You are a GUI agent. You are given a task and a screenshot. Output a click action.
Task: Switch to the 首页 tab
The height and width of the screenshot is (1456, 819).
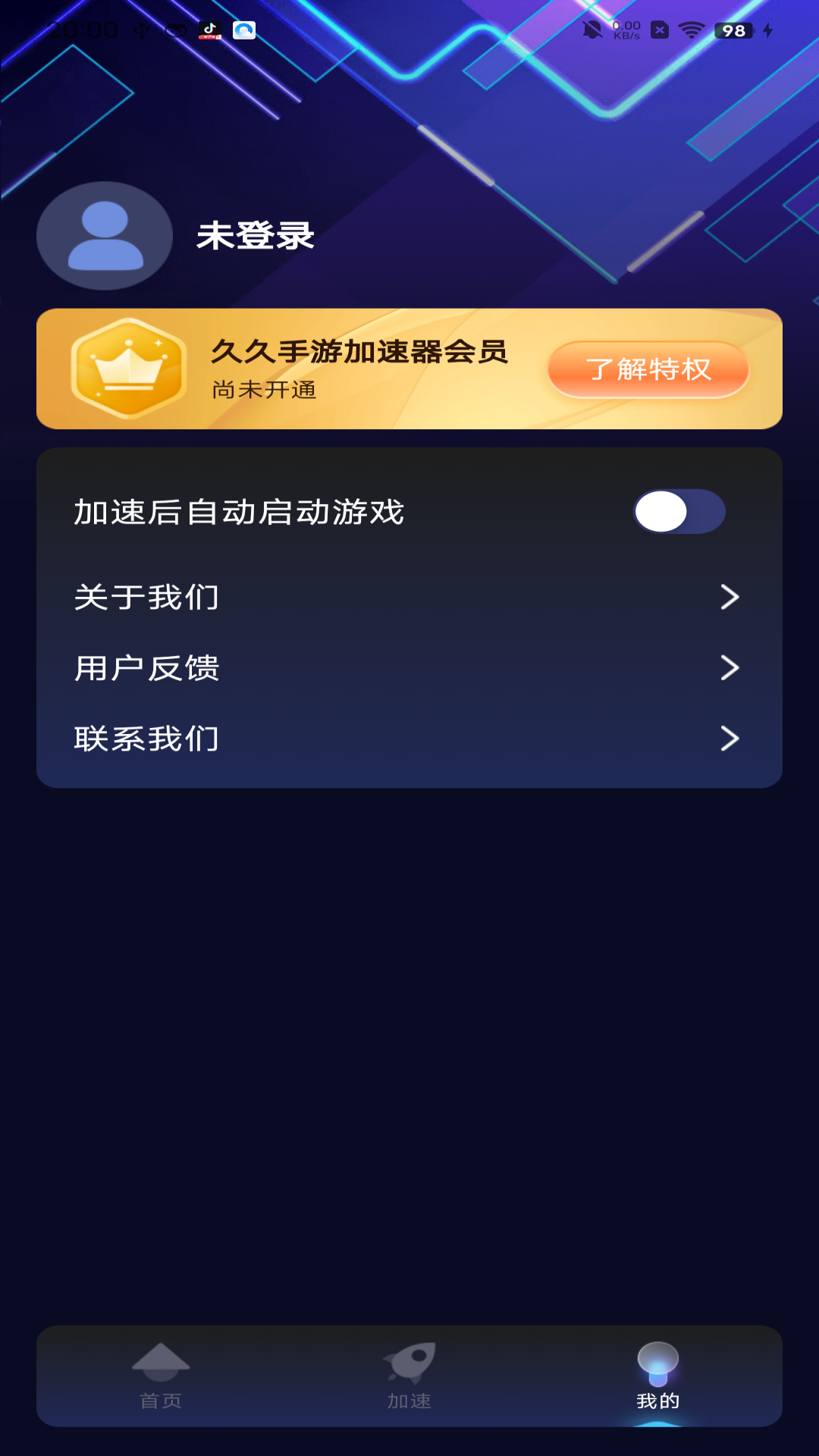click(161, 1376)
